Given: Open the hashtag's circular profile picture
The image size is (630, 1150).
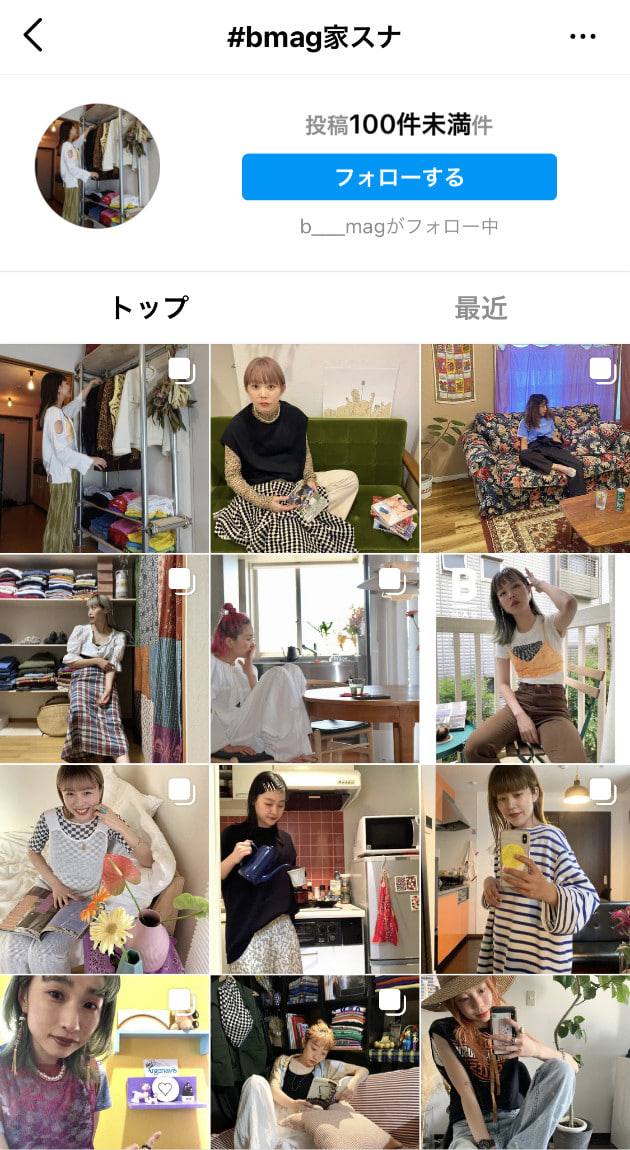Looking at the screenshot, I should (97, 165).
